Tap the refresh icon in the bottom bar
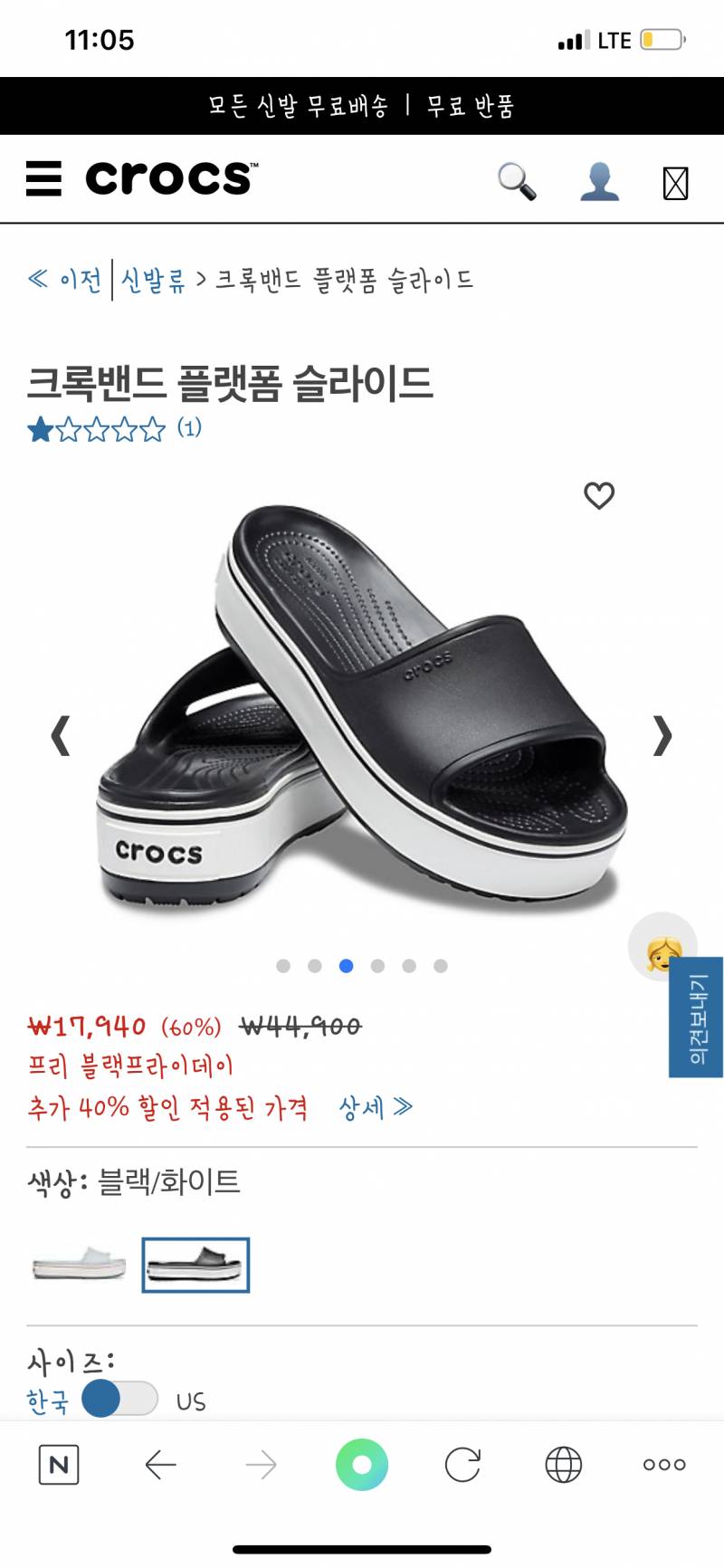Image resolution: width=724 pixels, height=1568 pixels. (462, 1465)
